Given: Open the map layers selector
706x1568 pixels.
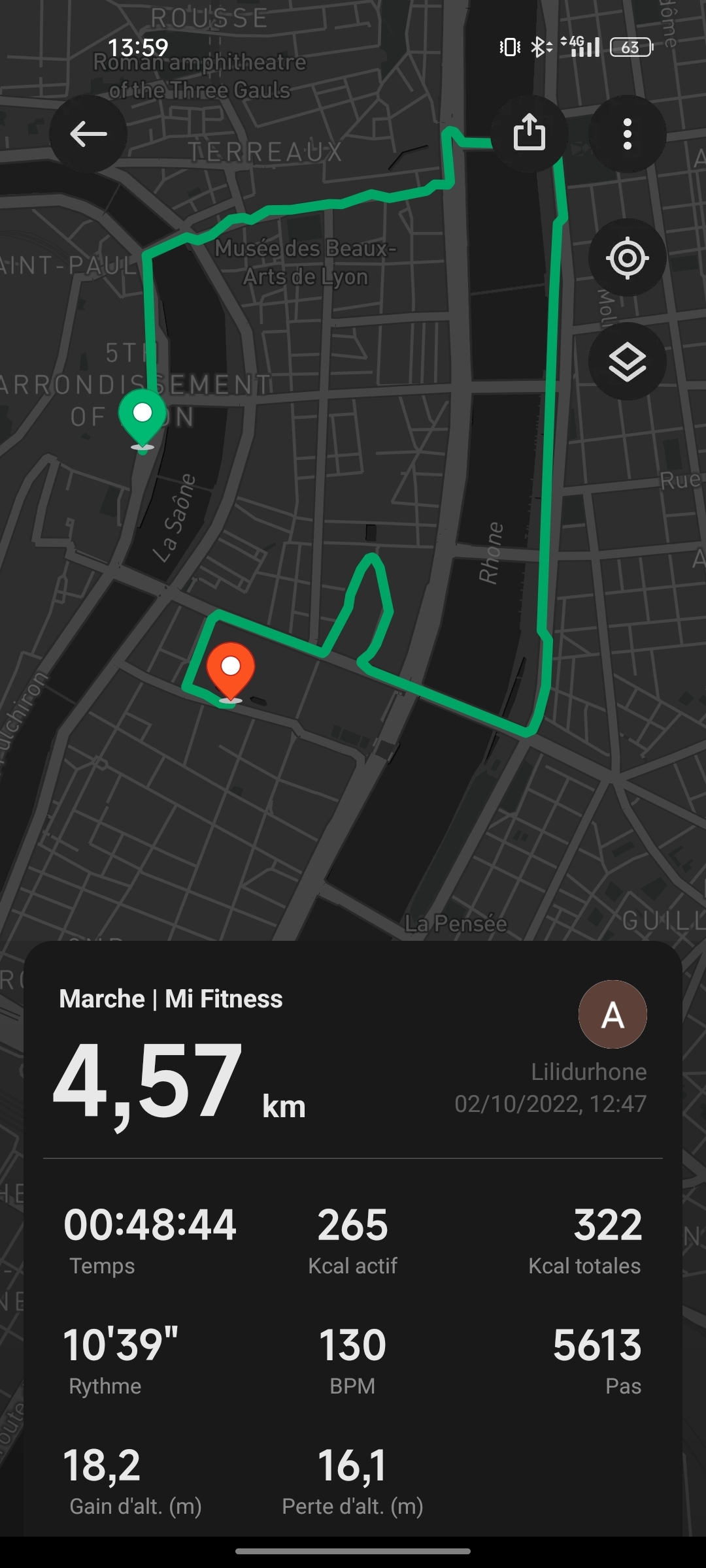Looking at the screenshot, I should tap(627, 361).
